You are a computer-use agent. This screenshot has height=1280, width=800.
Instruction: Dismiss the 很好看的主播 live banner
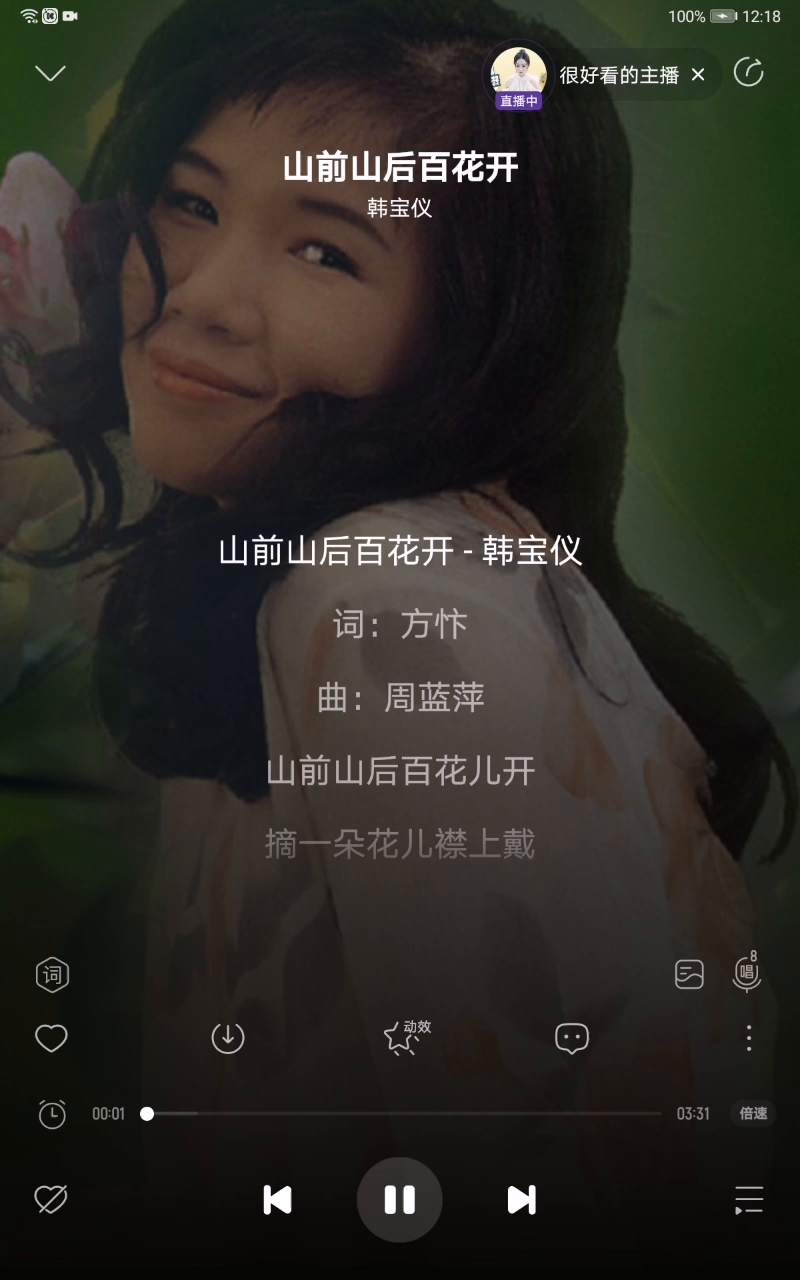pos(698,75)
